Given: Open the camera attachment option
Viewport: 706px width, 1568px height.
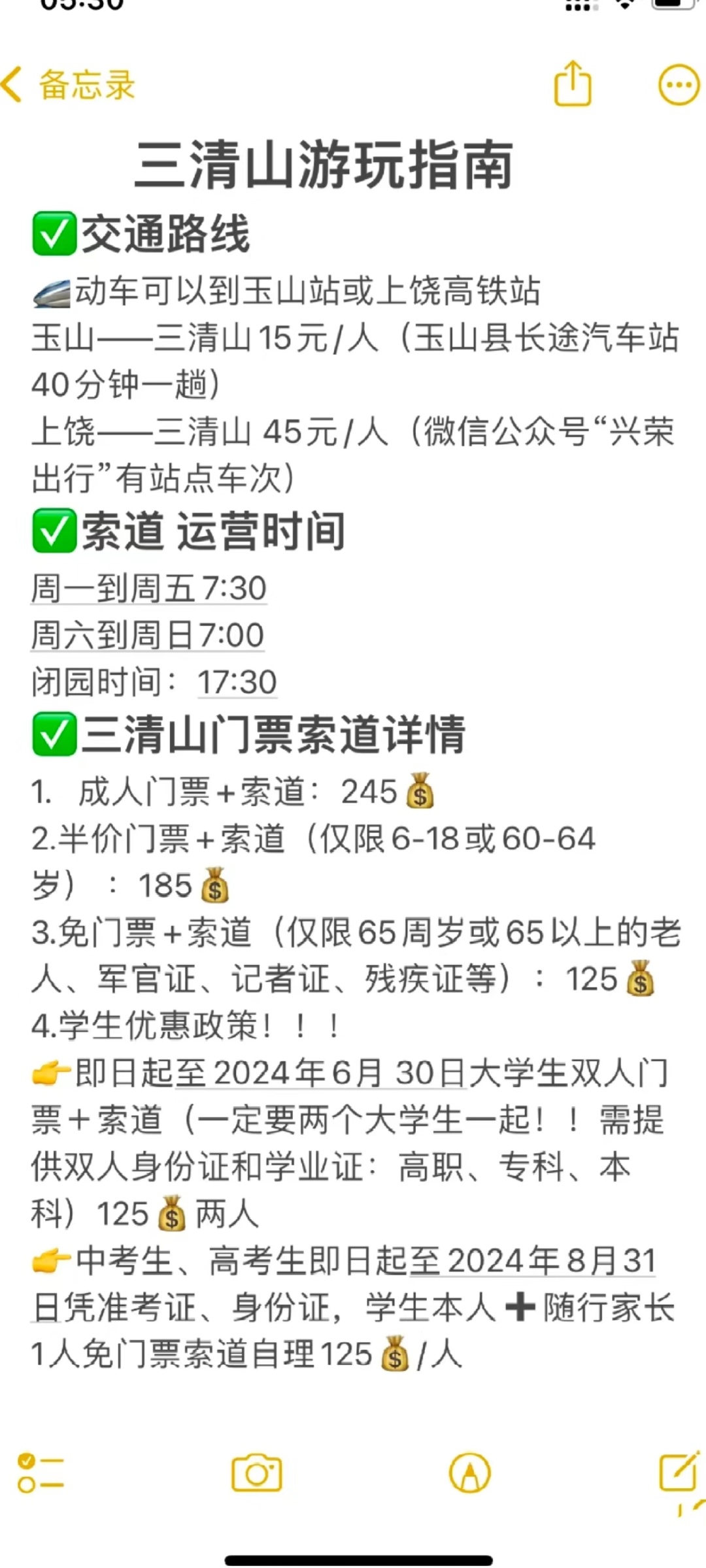Looking at the screenshot, I should [256, 1473].
